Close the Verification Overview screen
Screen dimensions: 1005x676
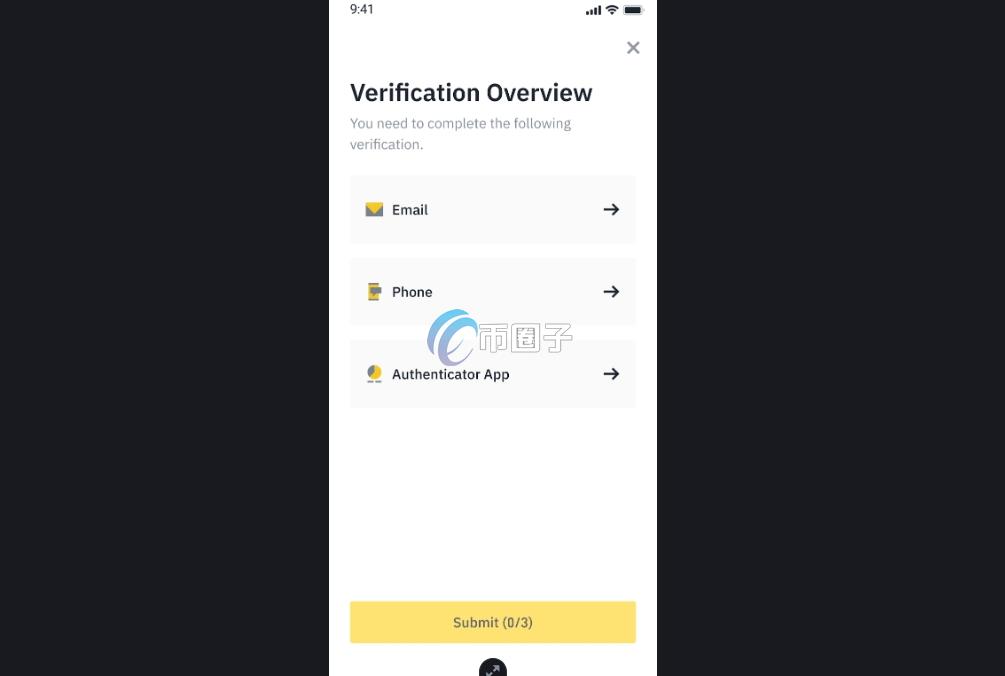[x=633, y=48]
